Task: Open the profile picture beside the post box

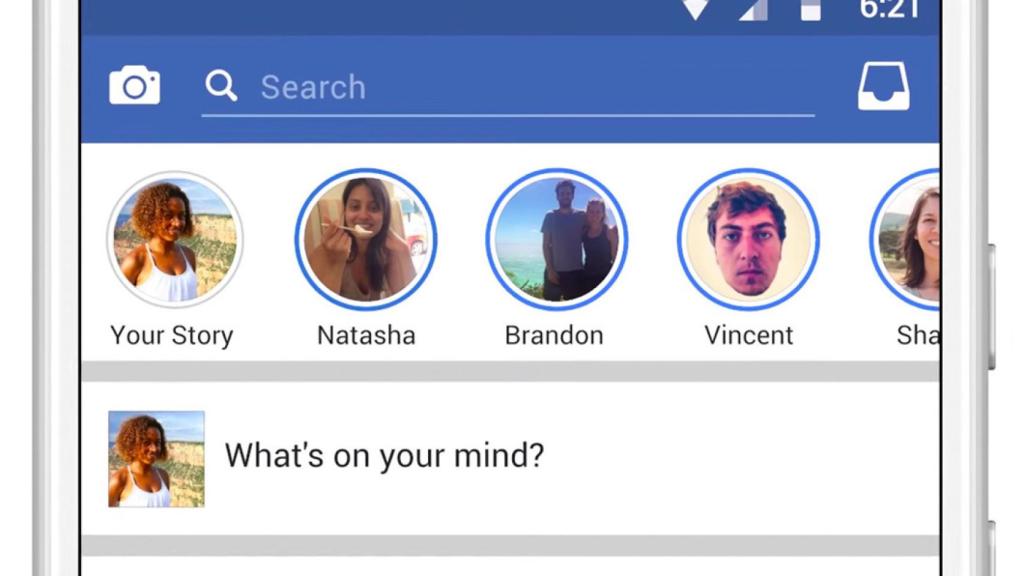Action: click(x=156, y=458)
